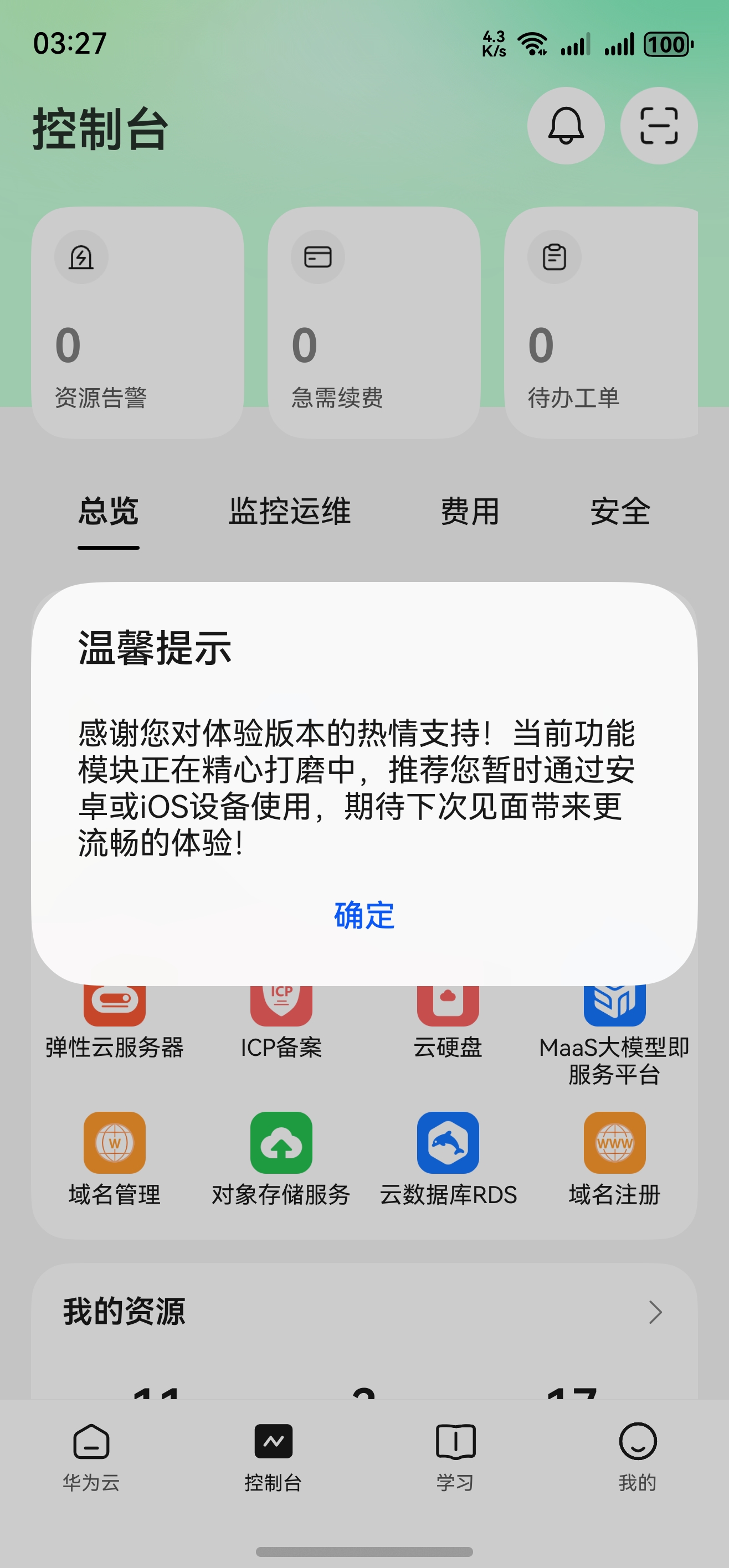The image size is (729, 1568).
Task: Open the notifications bell
Action: point(566,126)
